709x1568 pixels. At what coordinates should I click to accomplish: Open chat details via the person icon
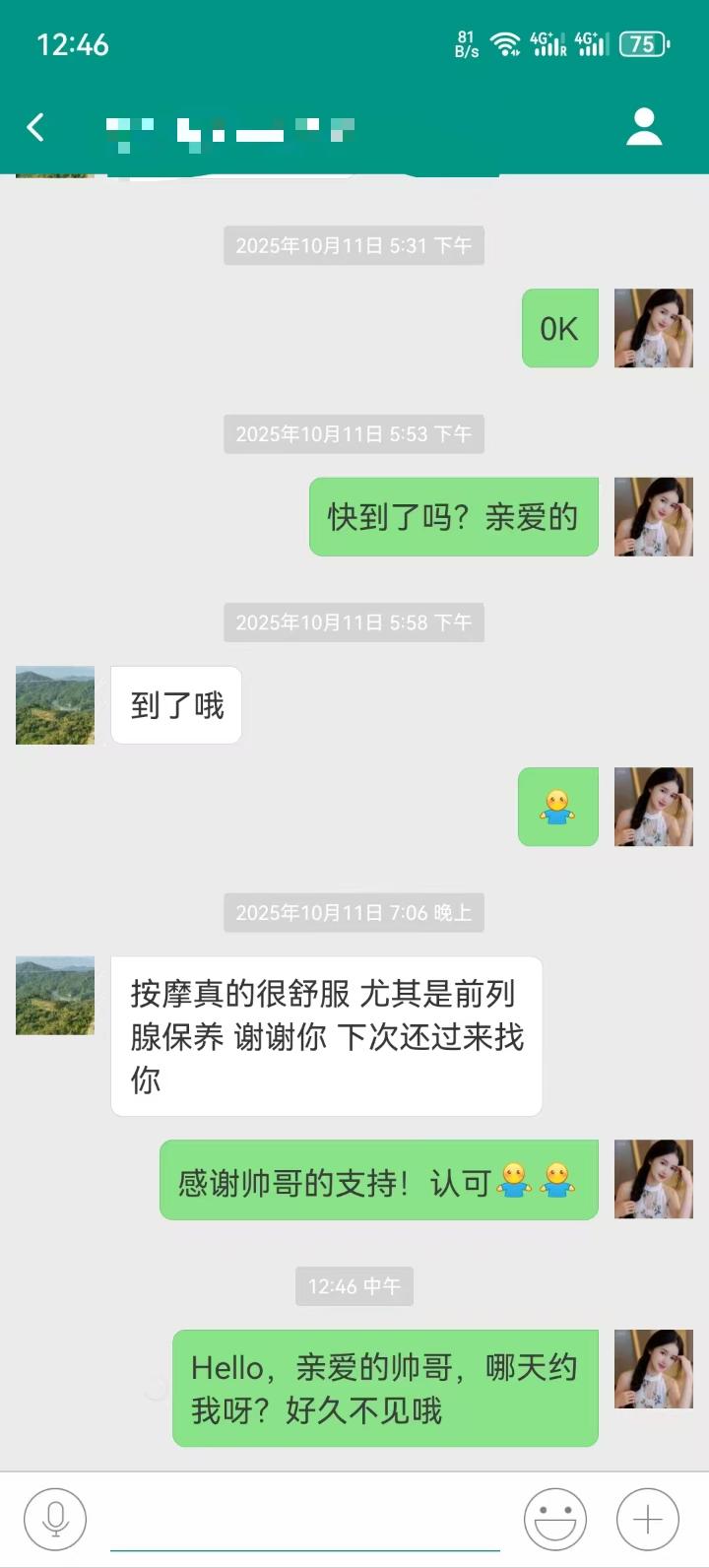645,125
